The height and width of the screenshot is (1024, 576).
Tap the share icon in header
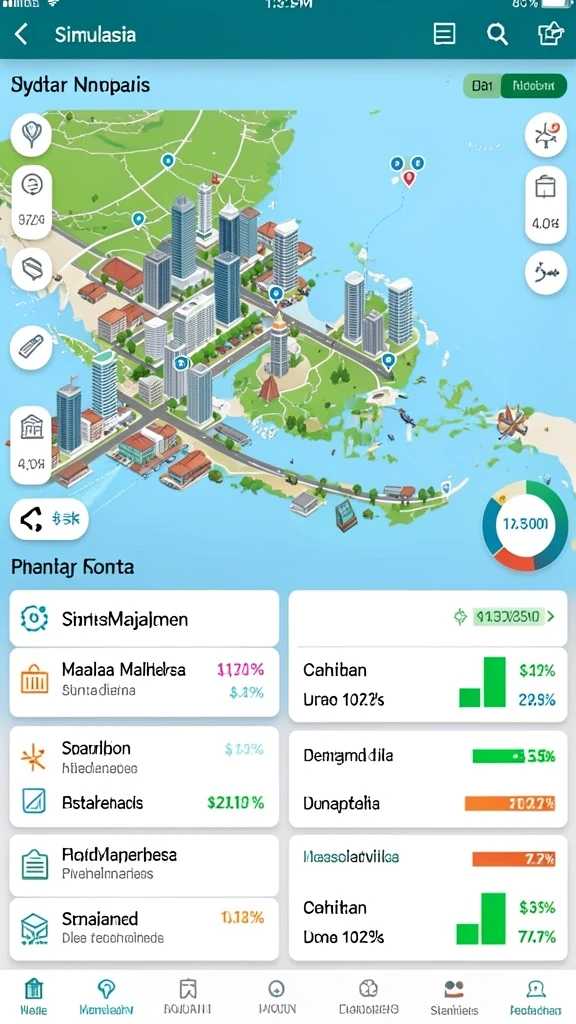click(549, 33)
